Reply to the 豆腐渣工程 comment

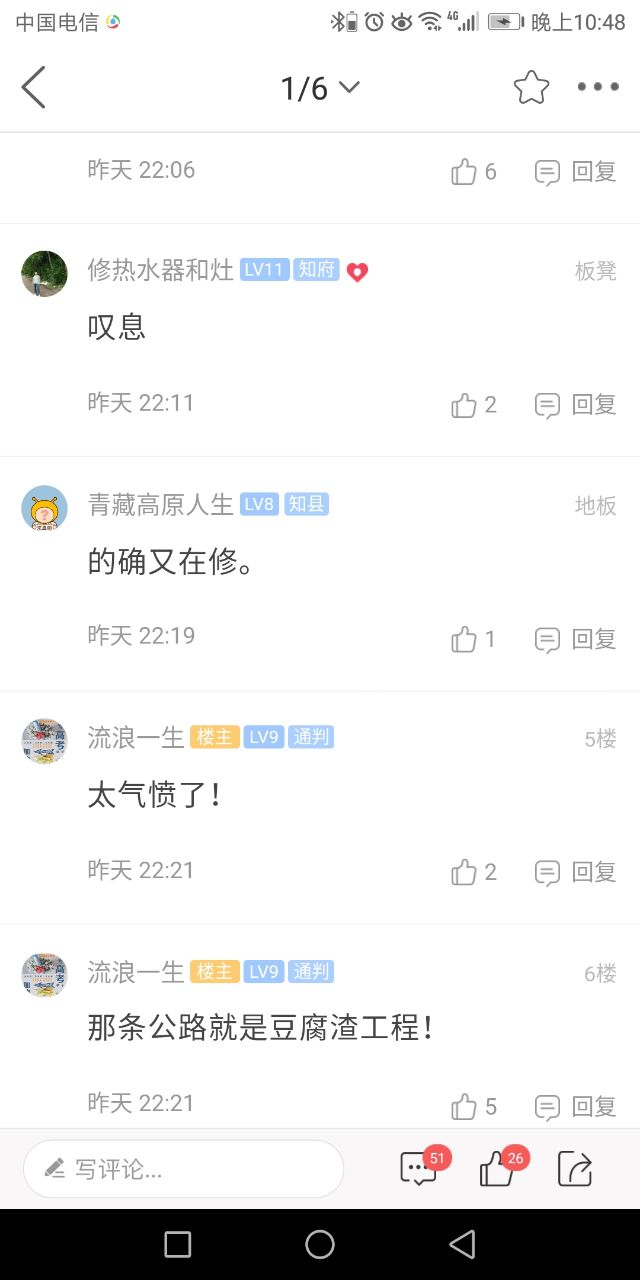[x=576, y=1106]
